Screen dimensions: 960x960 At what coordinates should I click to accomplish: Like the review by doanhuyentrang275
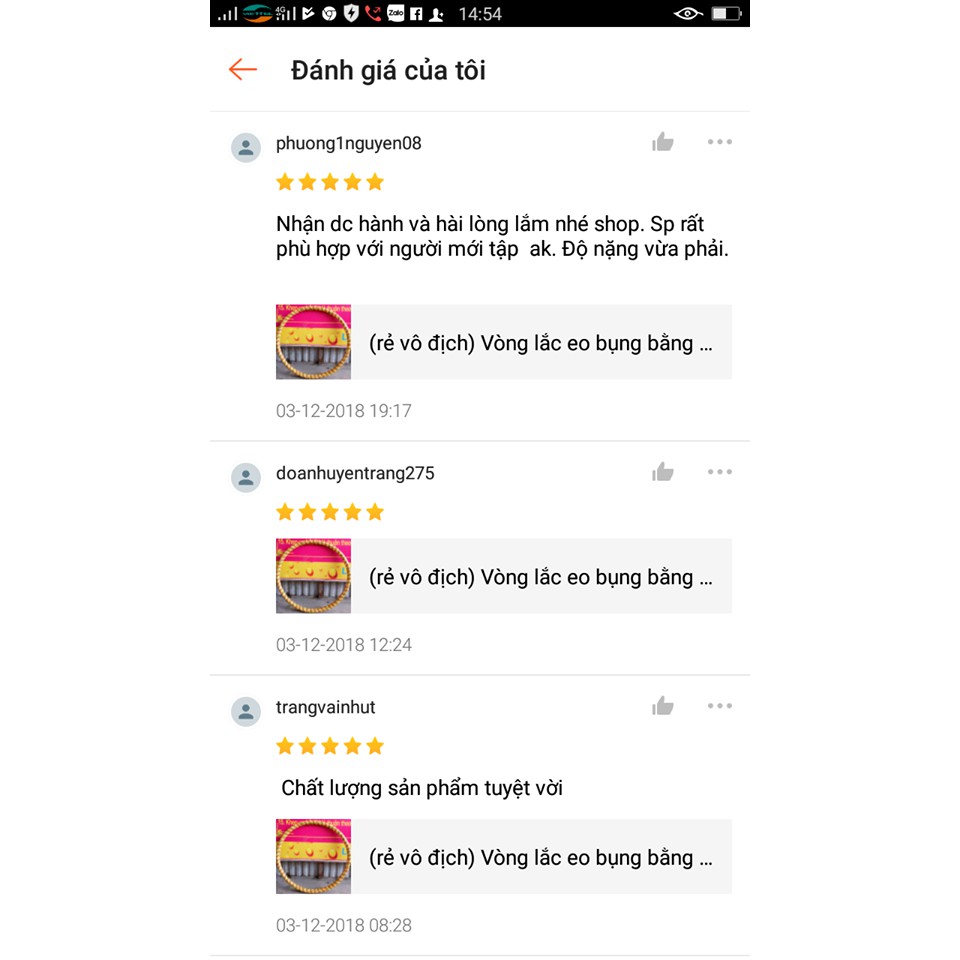tap(663, 472)
